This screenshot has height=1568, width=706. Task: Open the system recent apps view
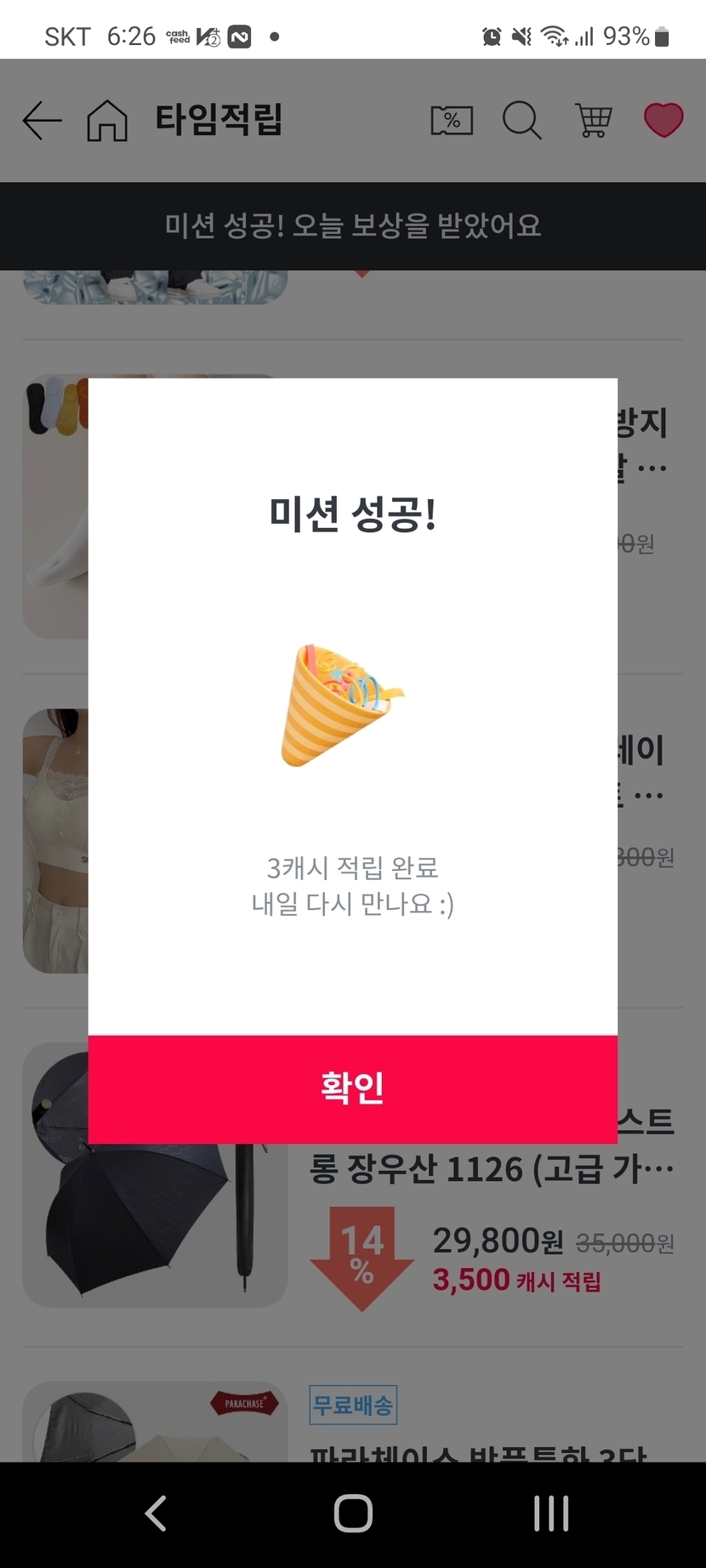550,1514
